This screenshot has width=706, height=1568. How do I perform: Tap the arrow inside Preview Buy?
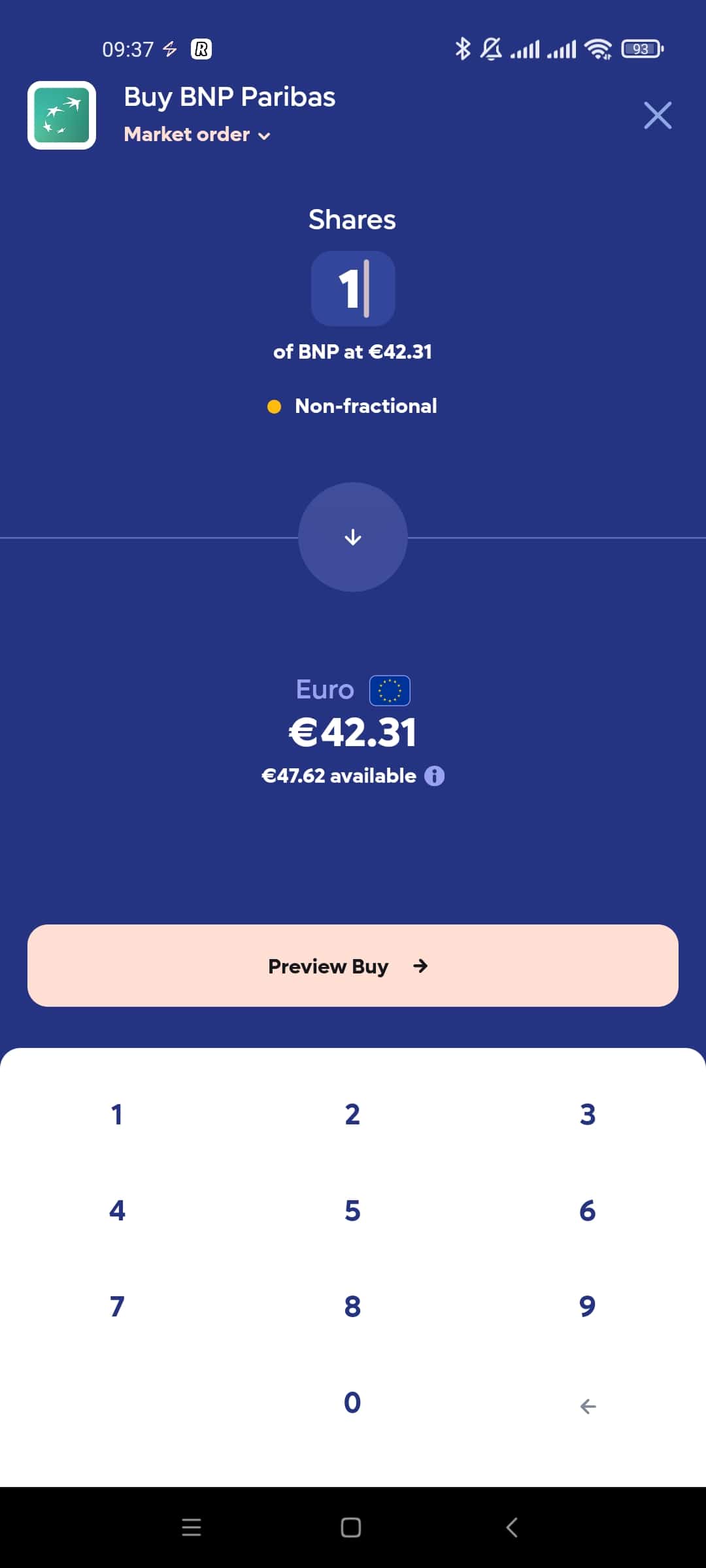pyautogui.click(x=420, y=966)
